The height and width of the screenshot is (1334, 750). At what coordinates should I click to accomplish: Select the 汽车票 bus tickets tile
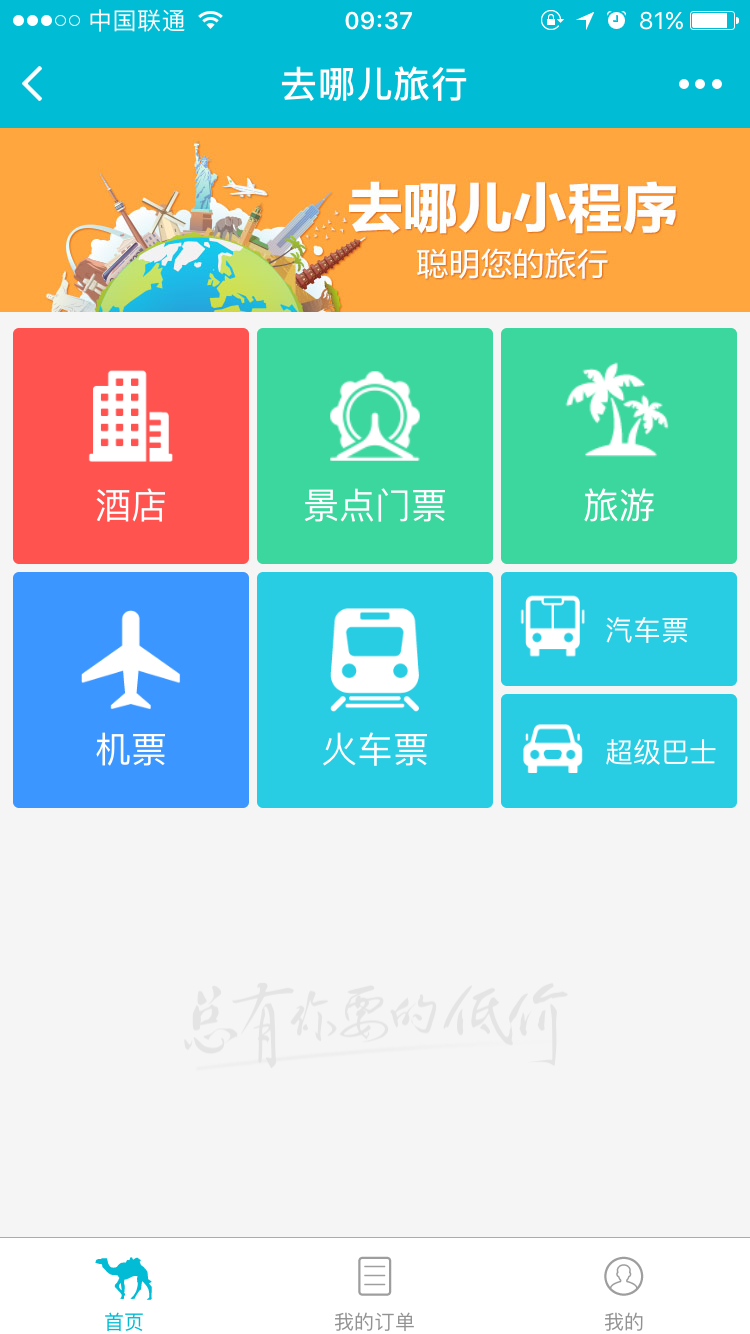(619, 629)
